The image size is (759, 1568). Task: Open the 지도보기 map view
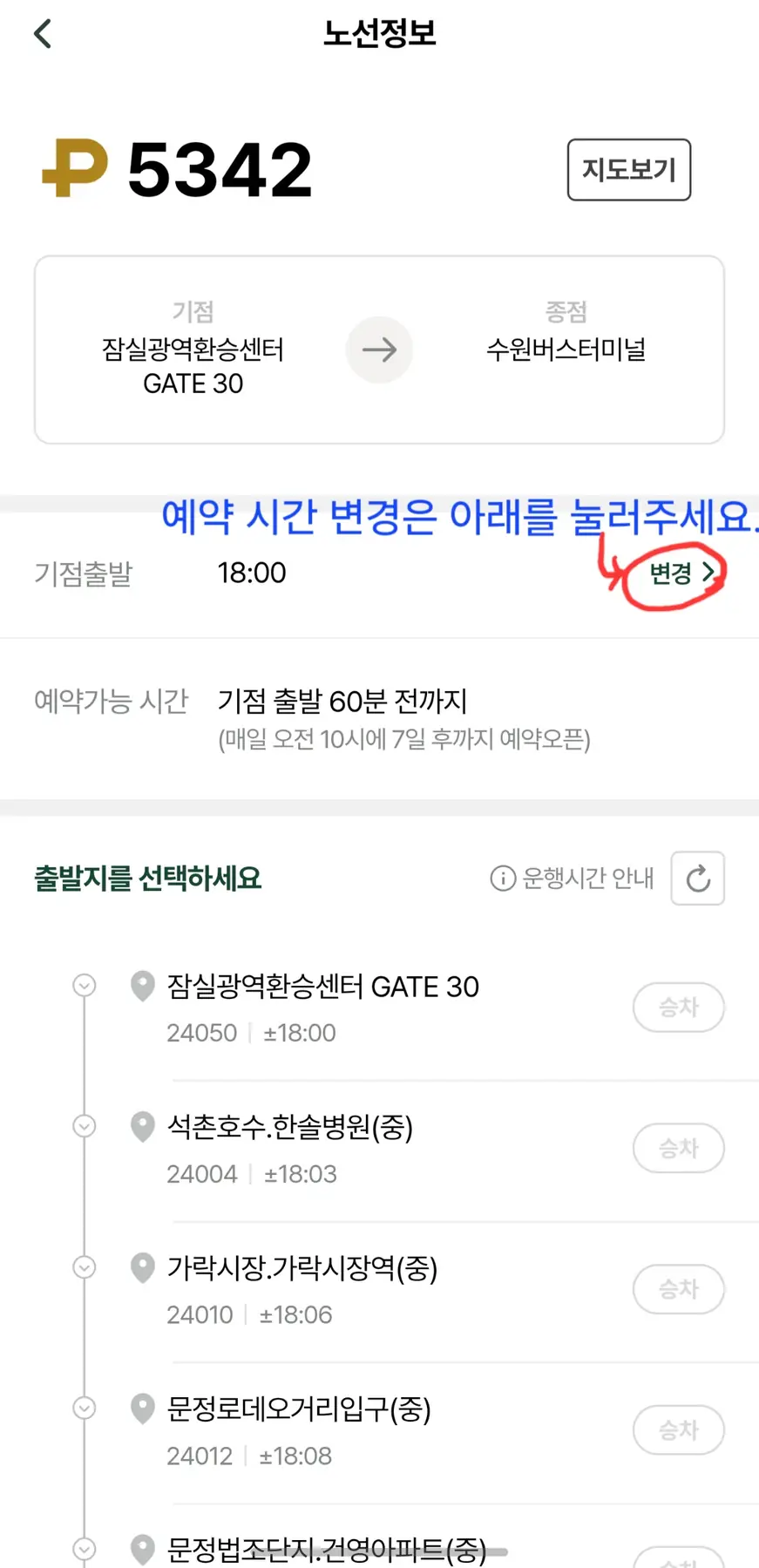click(x=628, y=170)
